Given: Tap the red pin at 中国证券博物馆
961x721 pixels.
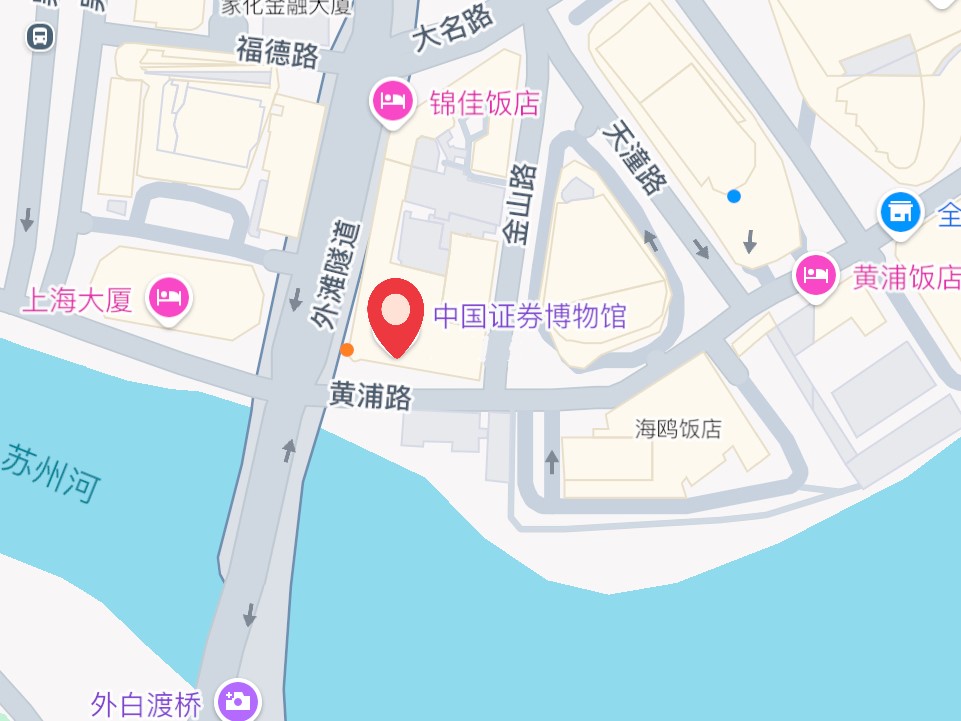Looking at the screenshot, I should point(396,313).
